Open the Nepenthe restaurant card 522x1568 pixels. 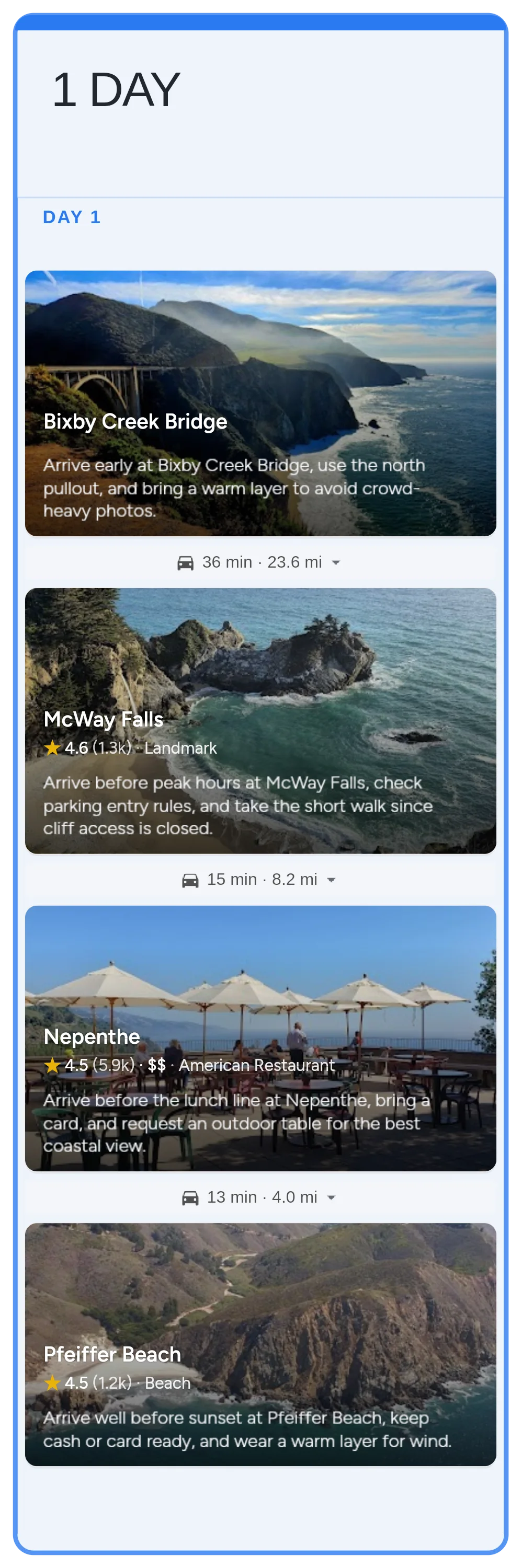pyautogui.click(x=260, y=1038)
